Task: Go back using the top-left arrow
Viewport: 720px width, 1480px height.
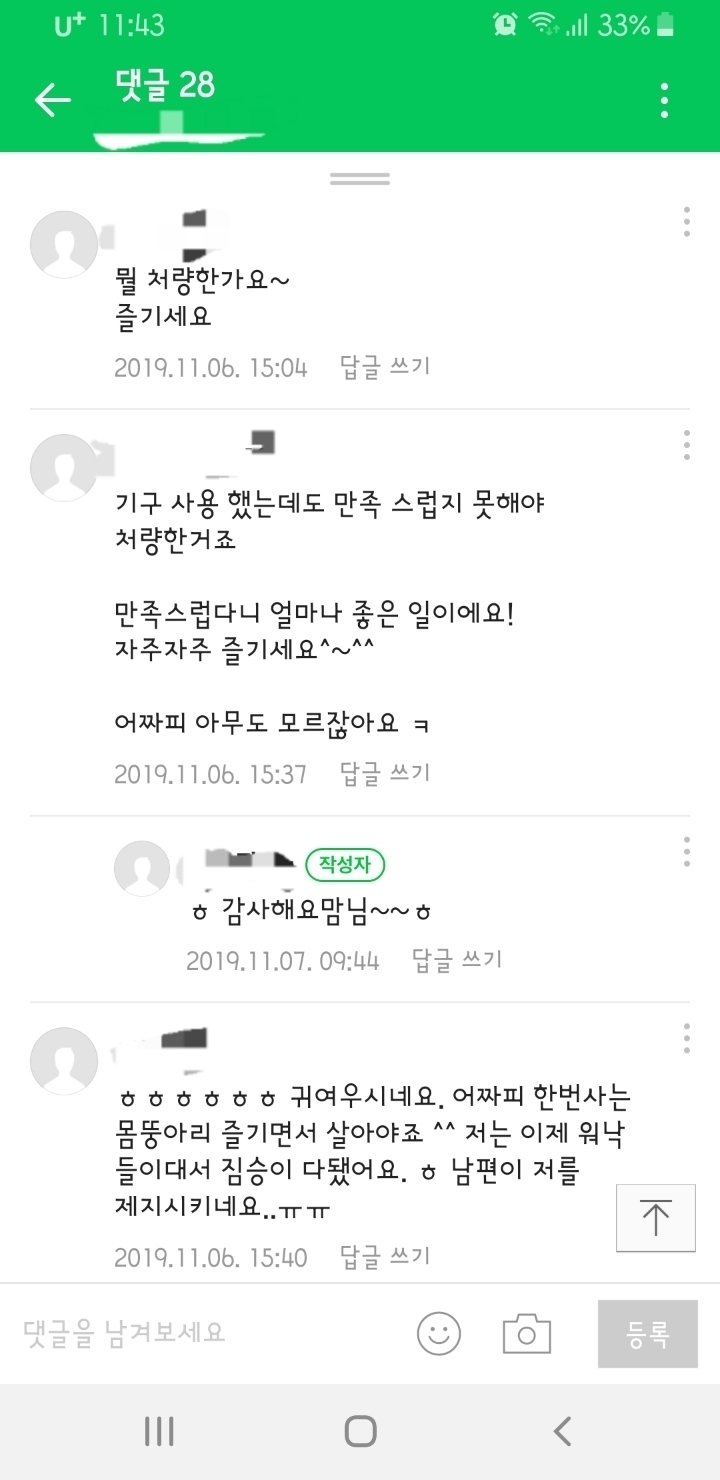Action: 52,100
